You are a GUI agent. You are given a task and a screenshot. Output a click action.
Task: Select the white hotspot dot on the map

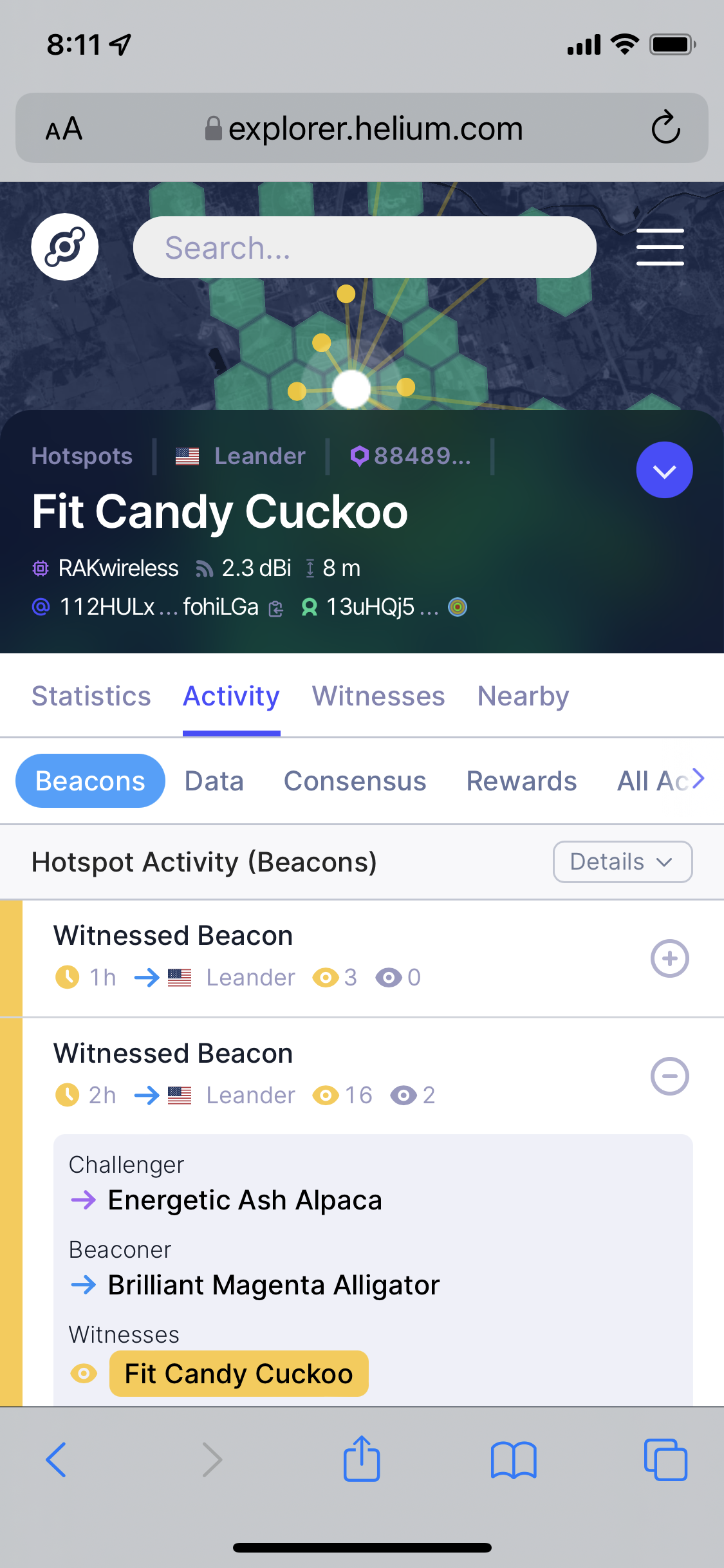coord(352,388)
